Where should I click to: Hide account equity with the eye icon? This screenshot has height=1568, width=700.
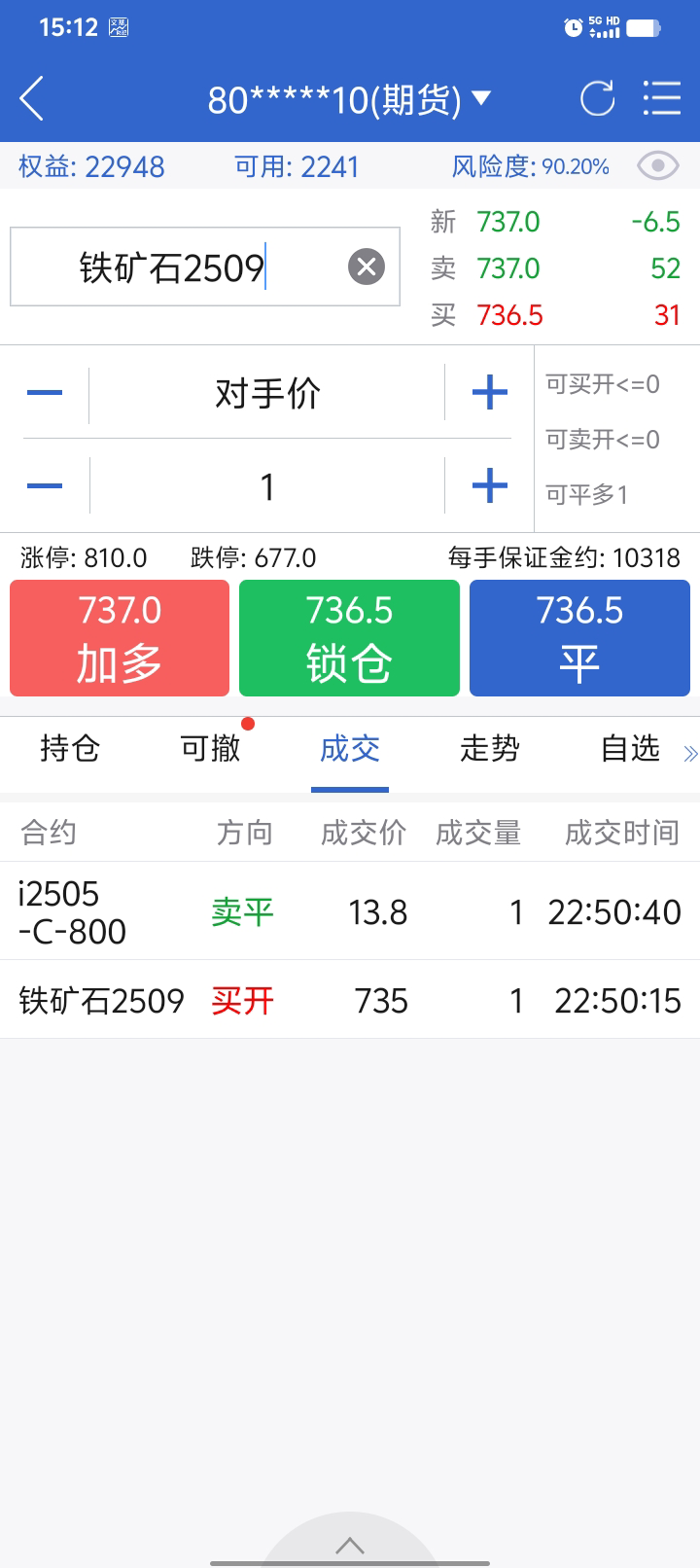click(x=657, y=166)
